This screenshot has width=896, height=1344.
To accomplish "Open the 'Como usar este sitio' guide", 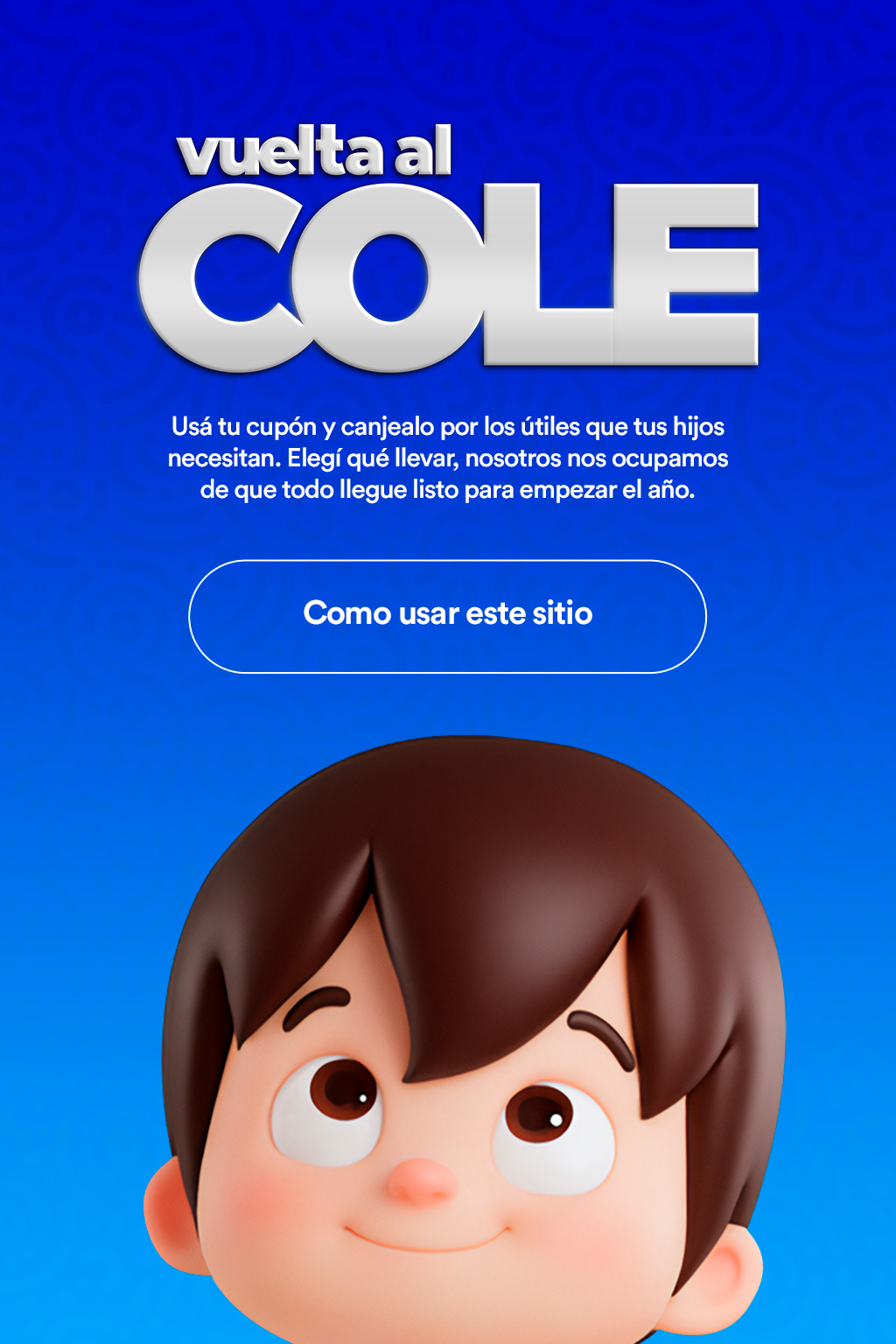I will [447, 615].
